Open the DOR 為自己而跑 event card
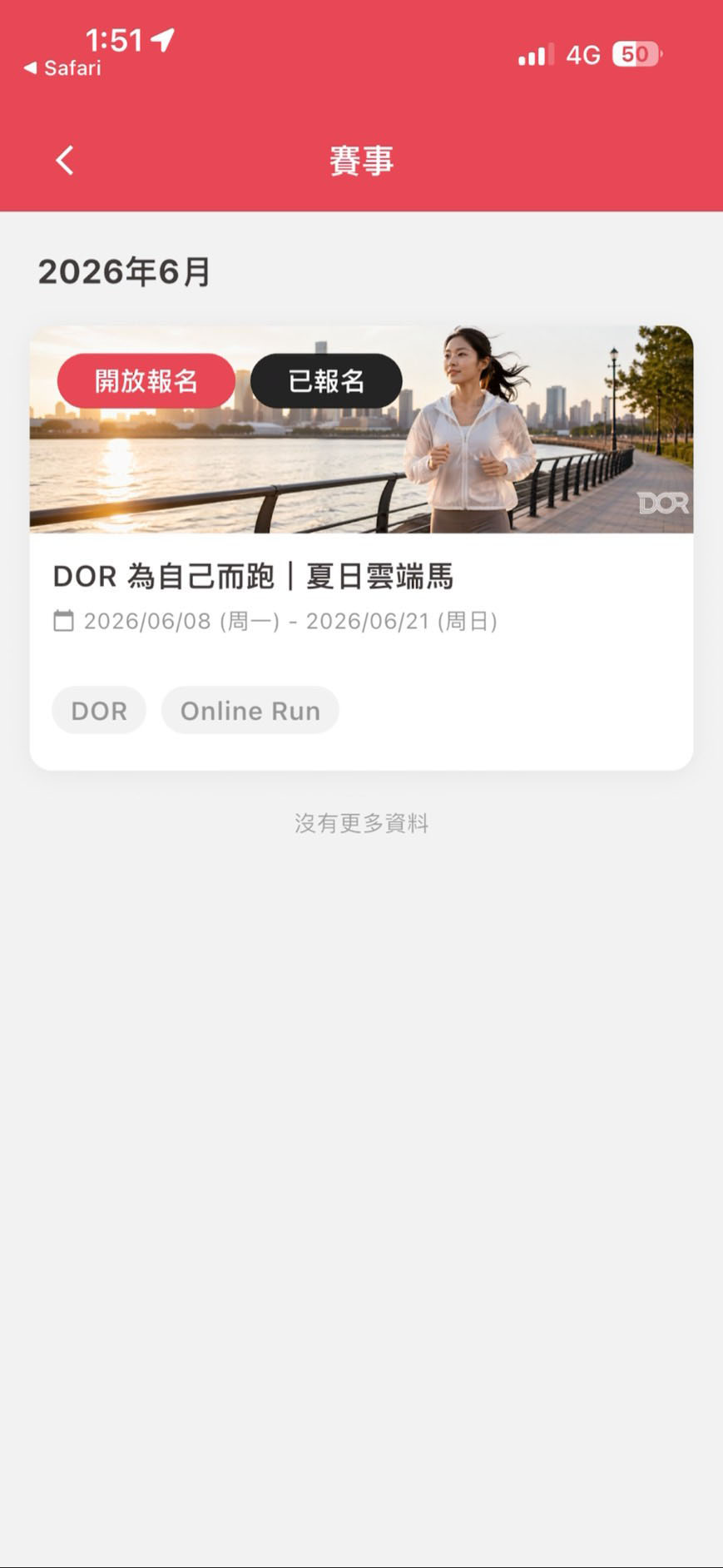723x1568 pixels. (x=361, y=548)
